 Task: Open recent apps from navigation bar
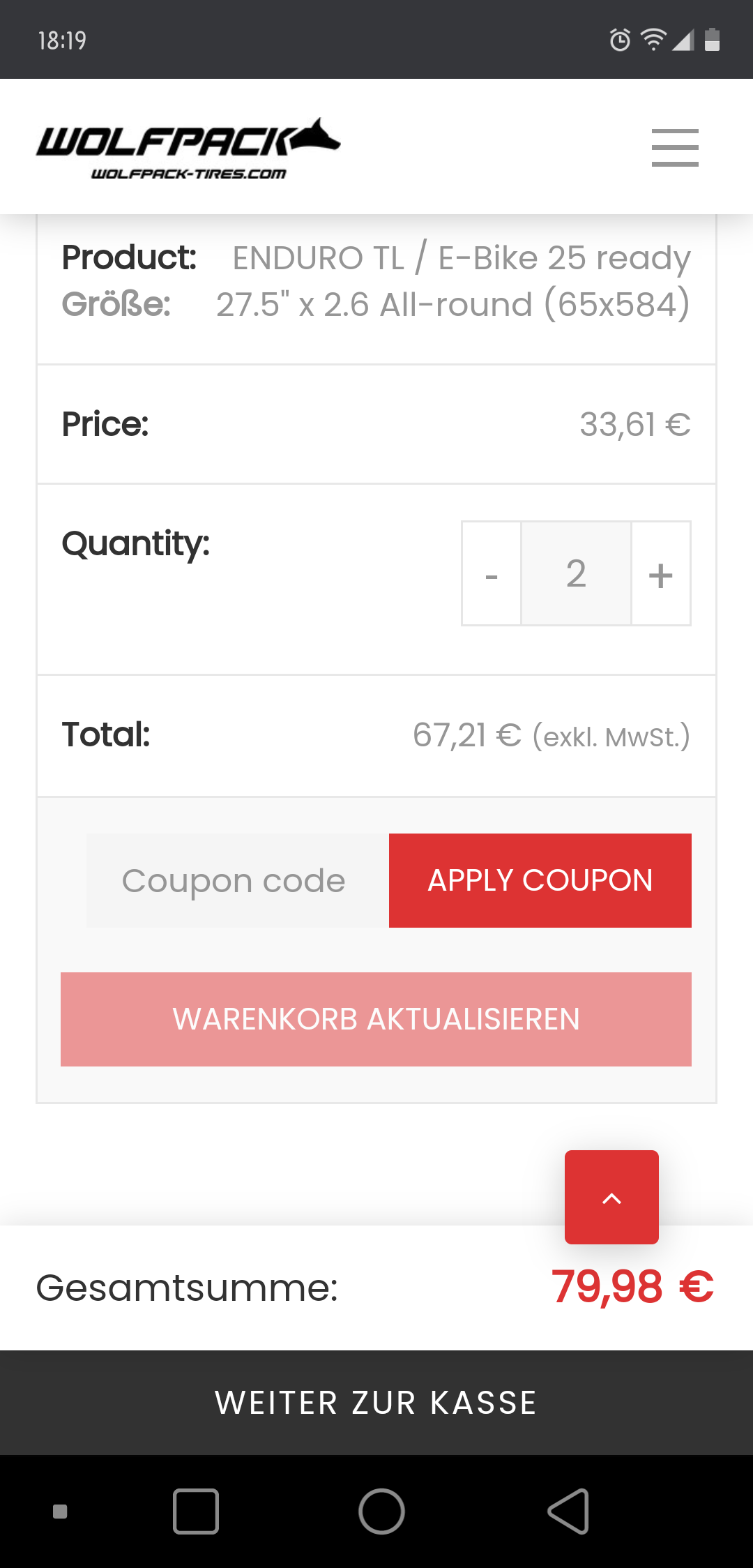coord(196,1512)
